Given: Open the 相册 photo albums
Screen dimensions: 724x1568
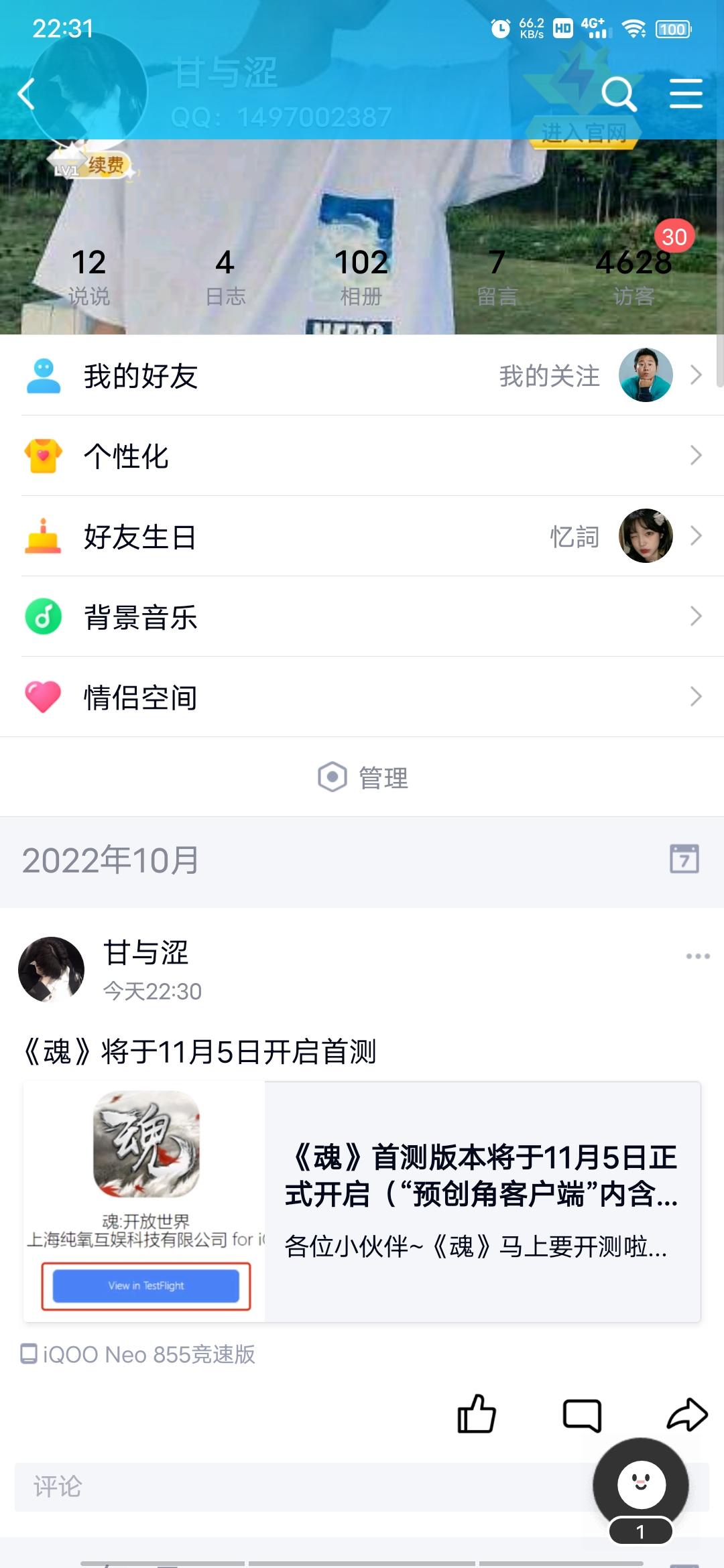Looking at the screenshot, I should (x=361, y=276).
